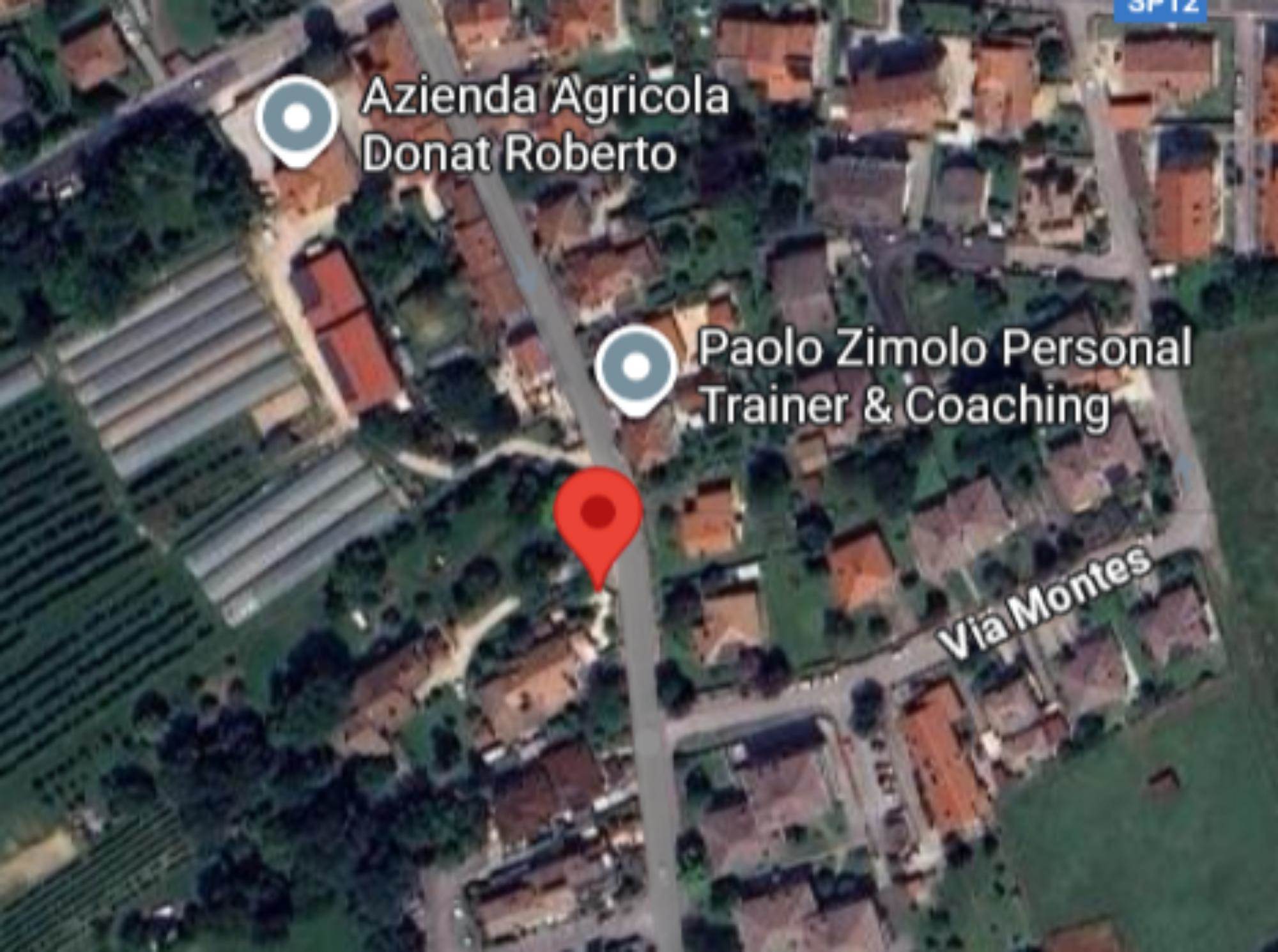This screenshot has width=1278, height=952.
Task: Open the Azienda Agricola Donat Roberto place marker
Action: point(297,119)
